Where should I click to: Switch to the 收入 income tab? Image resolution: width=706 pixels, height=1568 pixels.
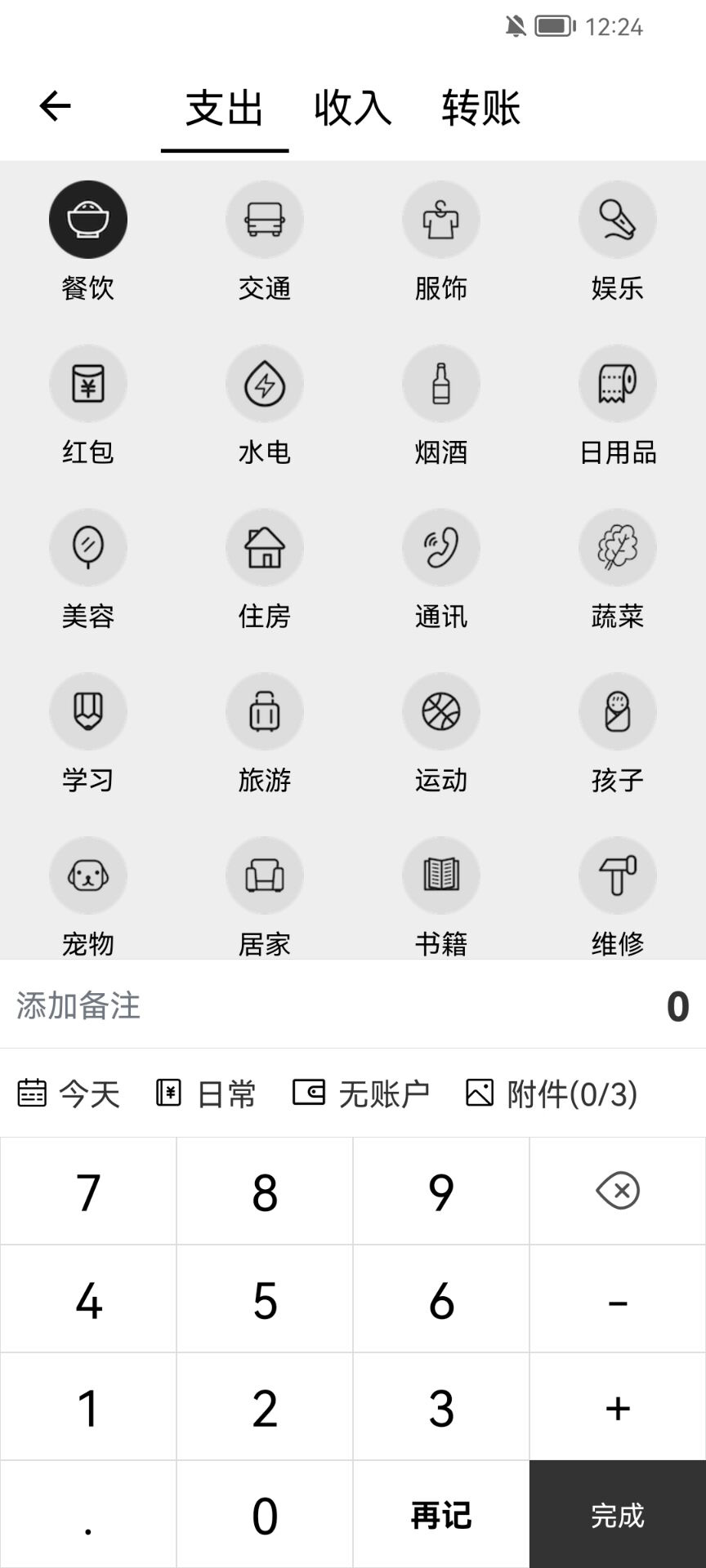click(x=351, y=108)
